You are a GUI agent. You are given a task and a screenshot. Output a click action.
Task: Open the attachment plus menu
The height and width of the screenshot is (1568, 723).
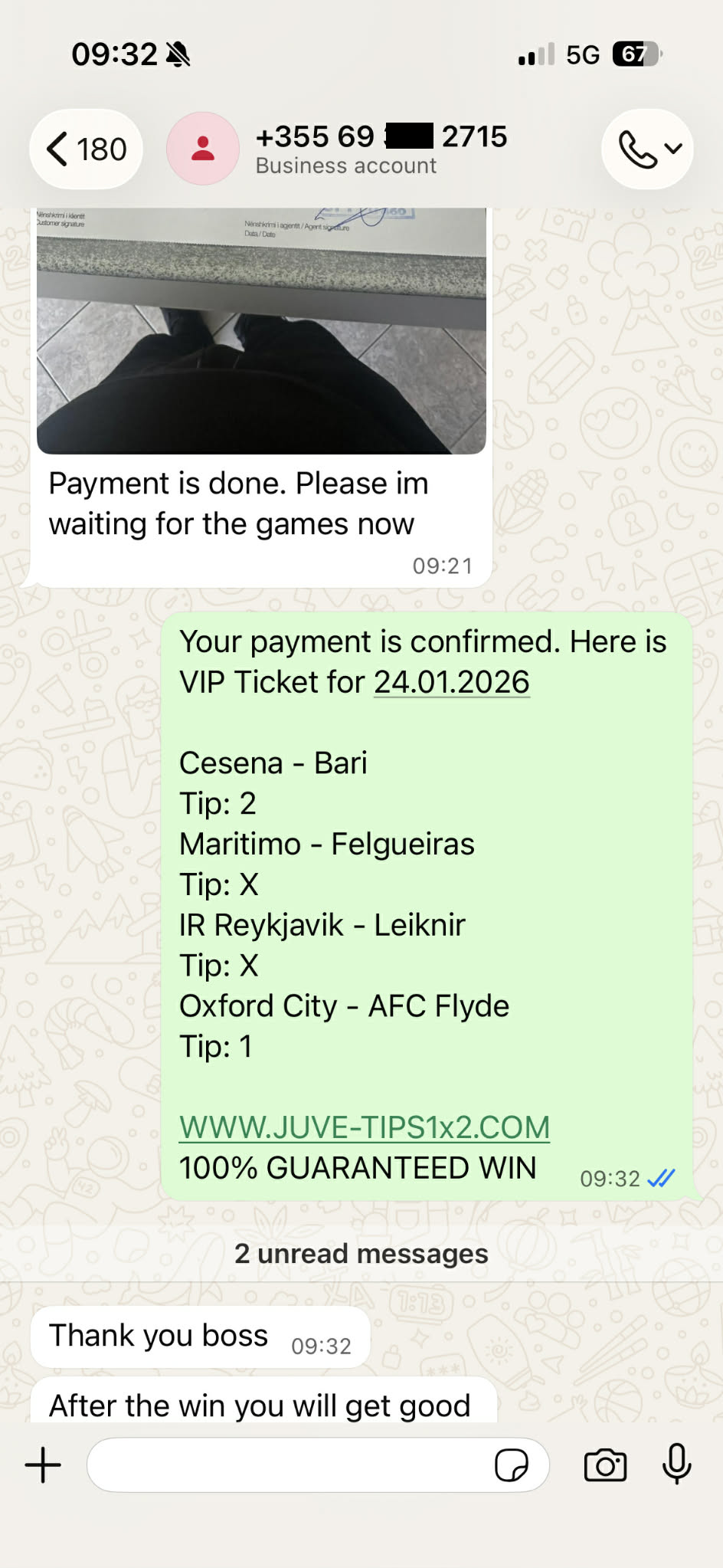coord(44,1465)
